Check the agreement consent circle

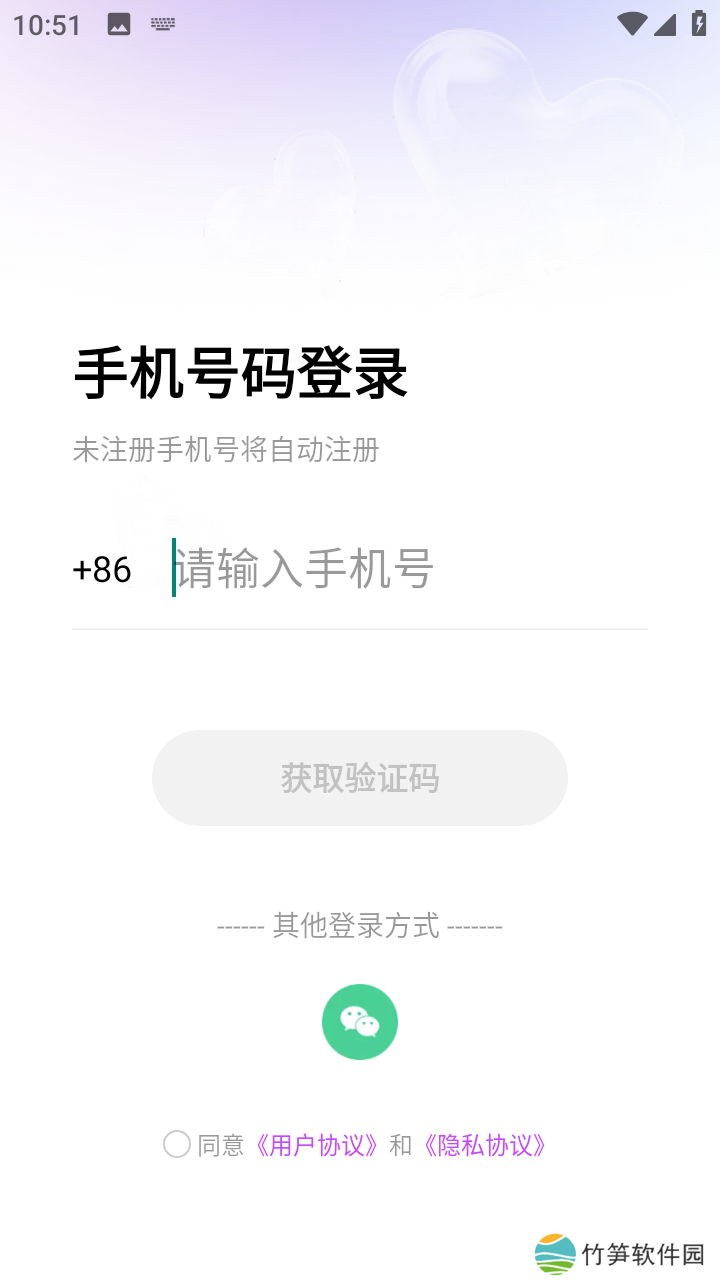tap(177, 1145)
